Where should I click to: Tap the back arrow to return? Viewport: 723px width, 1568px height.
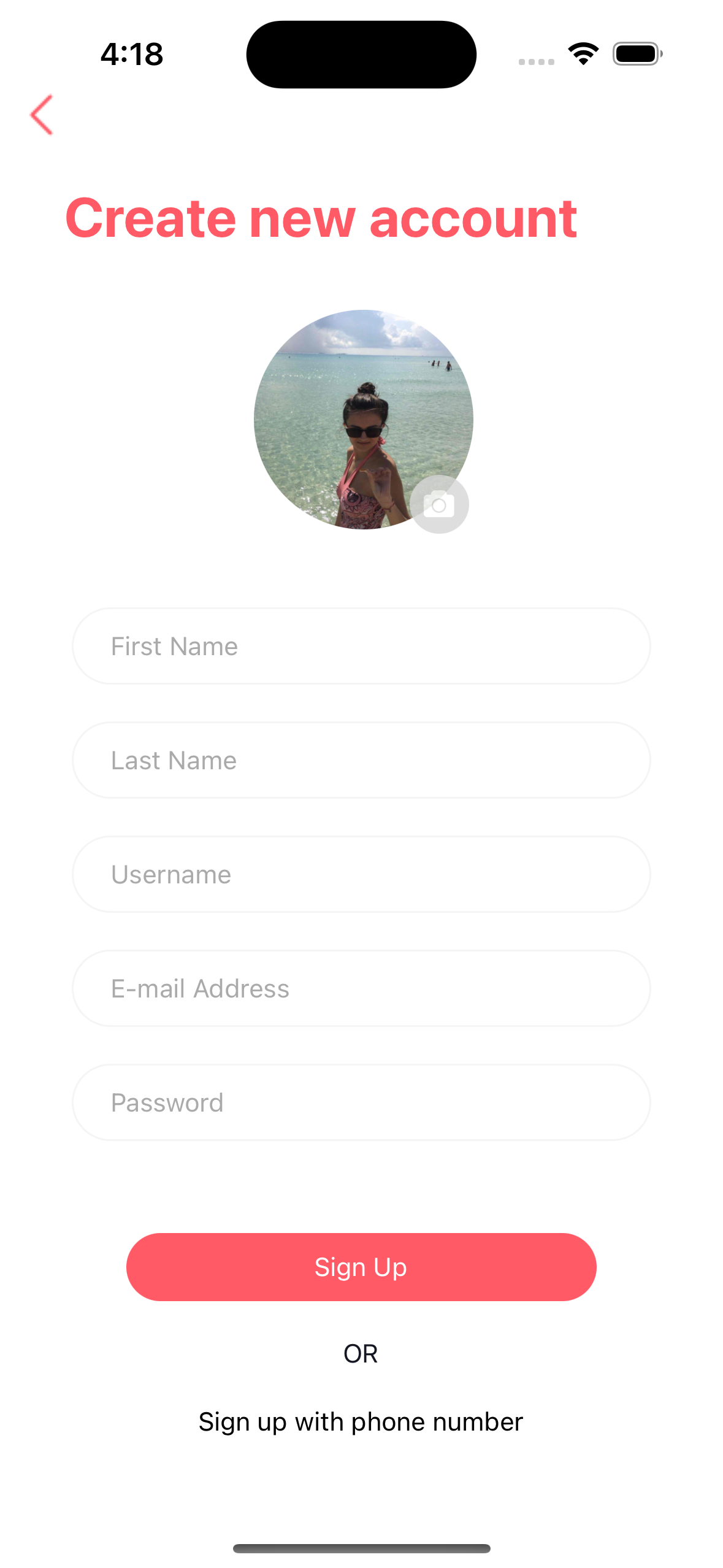pos(42,115)
